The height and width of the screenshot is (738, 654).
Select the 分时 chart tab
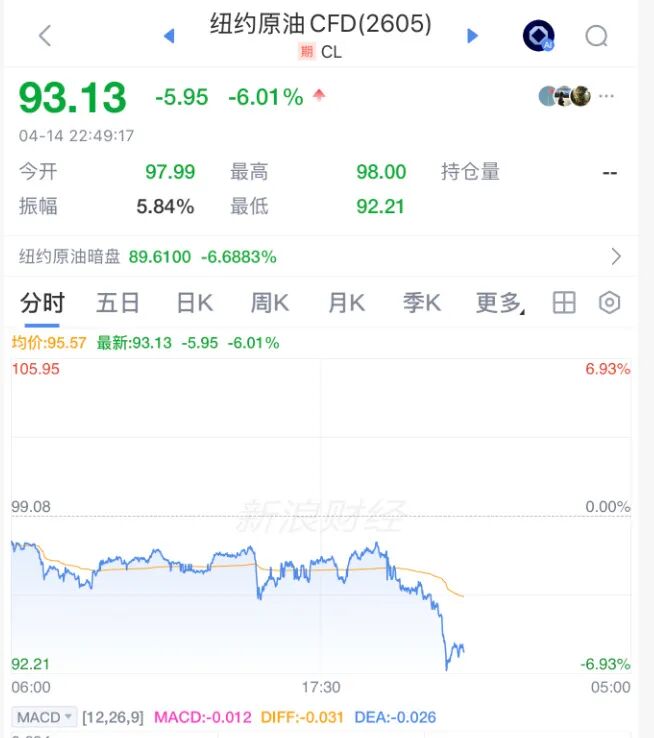click(x=42, y=303)
